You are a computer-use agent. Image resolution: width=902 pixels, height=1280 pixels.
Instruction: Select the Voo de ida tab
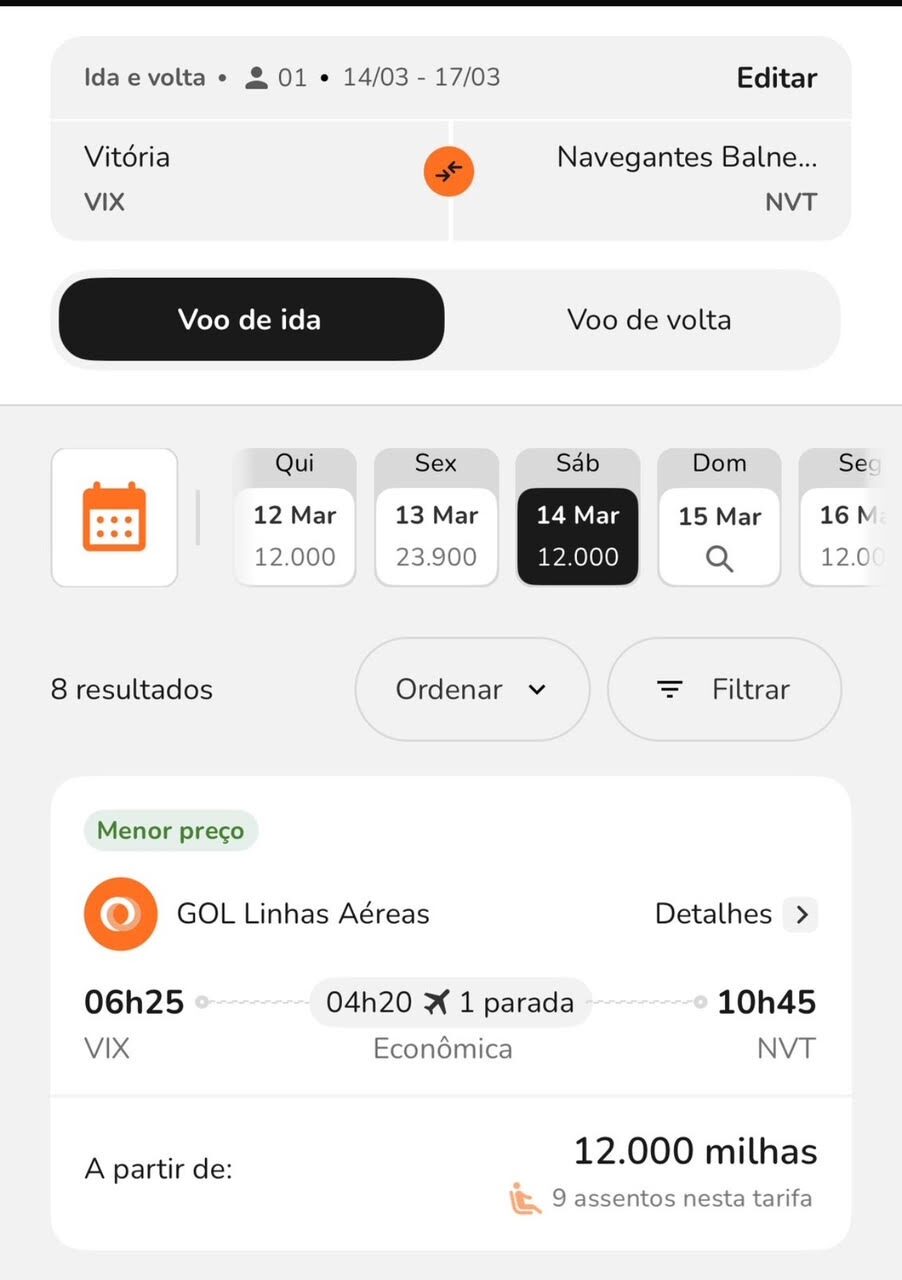(x=250, y=320)
